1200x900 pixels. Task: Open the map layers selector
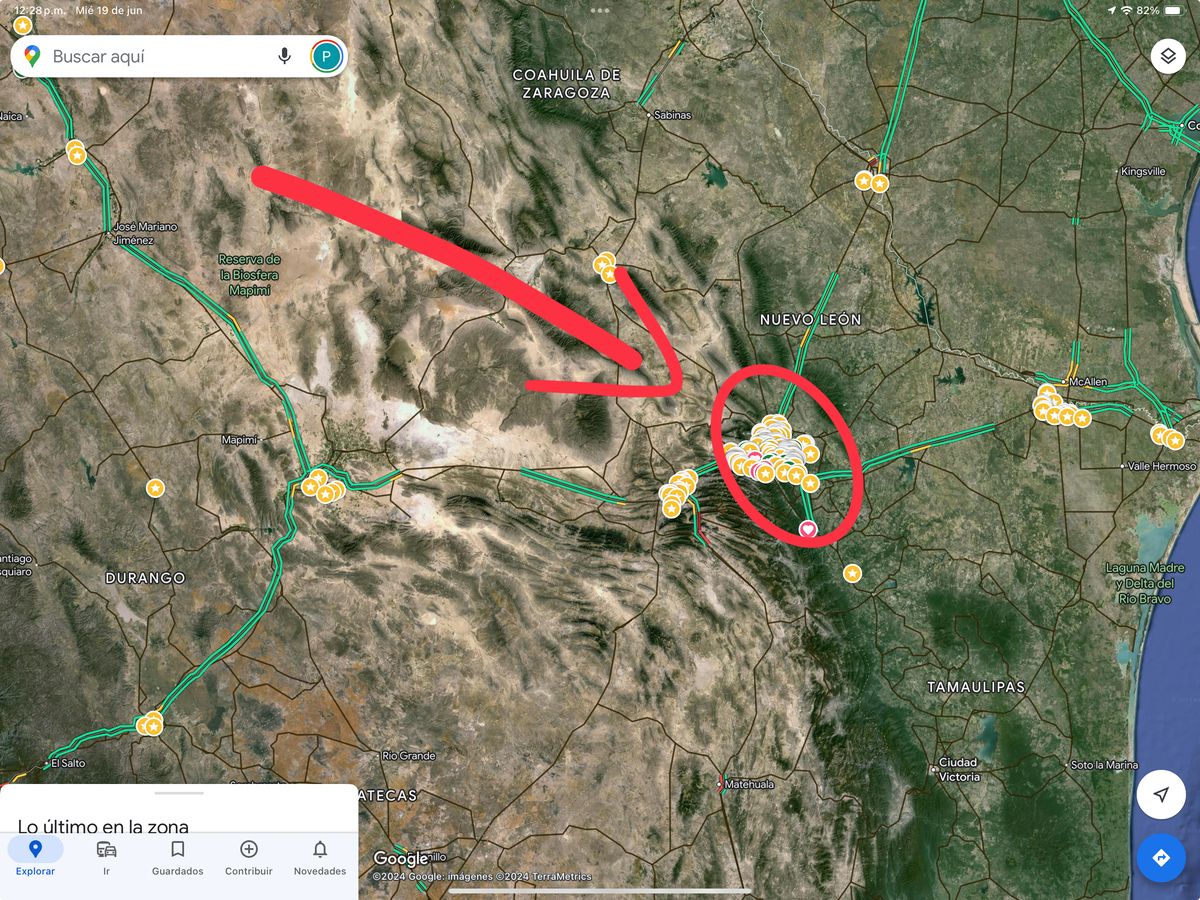(1167, 56)
